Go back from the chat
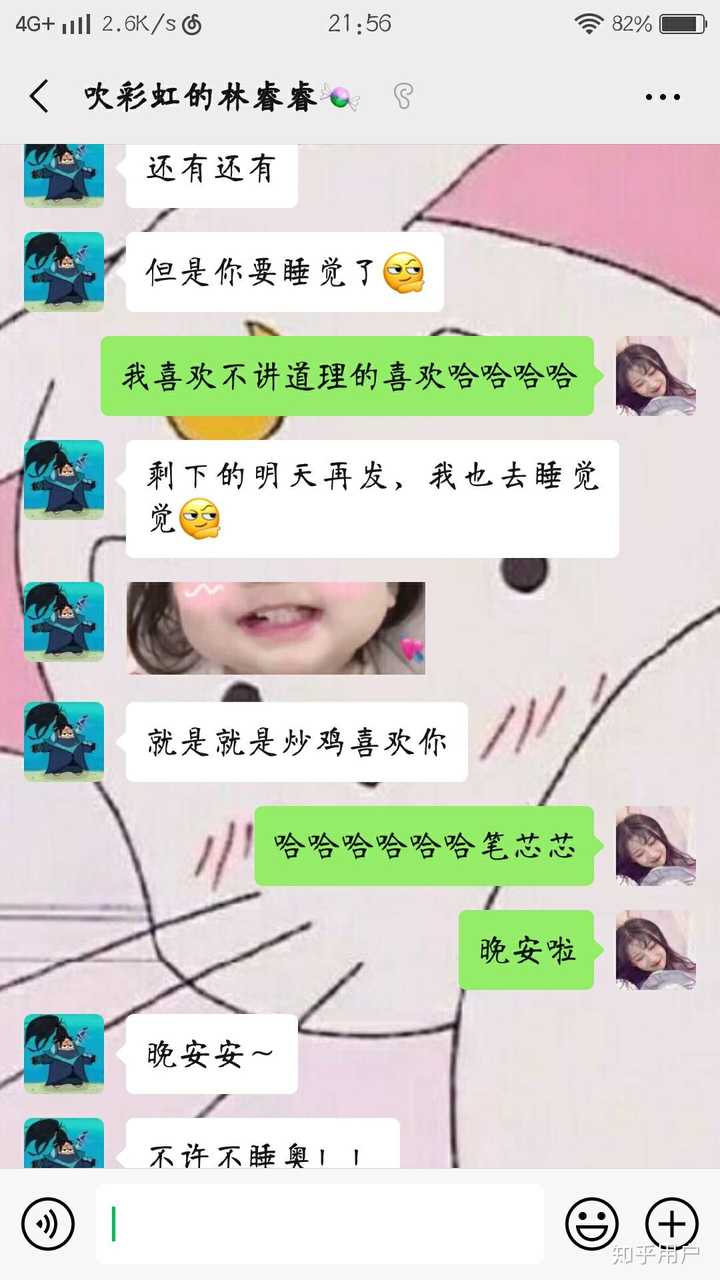Screen dimensions: 720x1280 (39, 97)
